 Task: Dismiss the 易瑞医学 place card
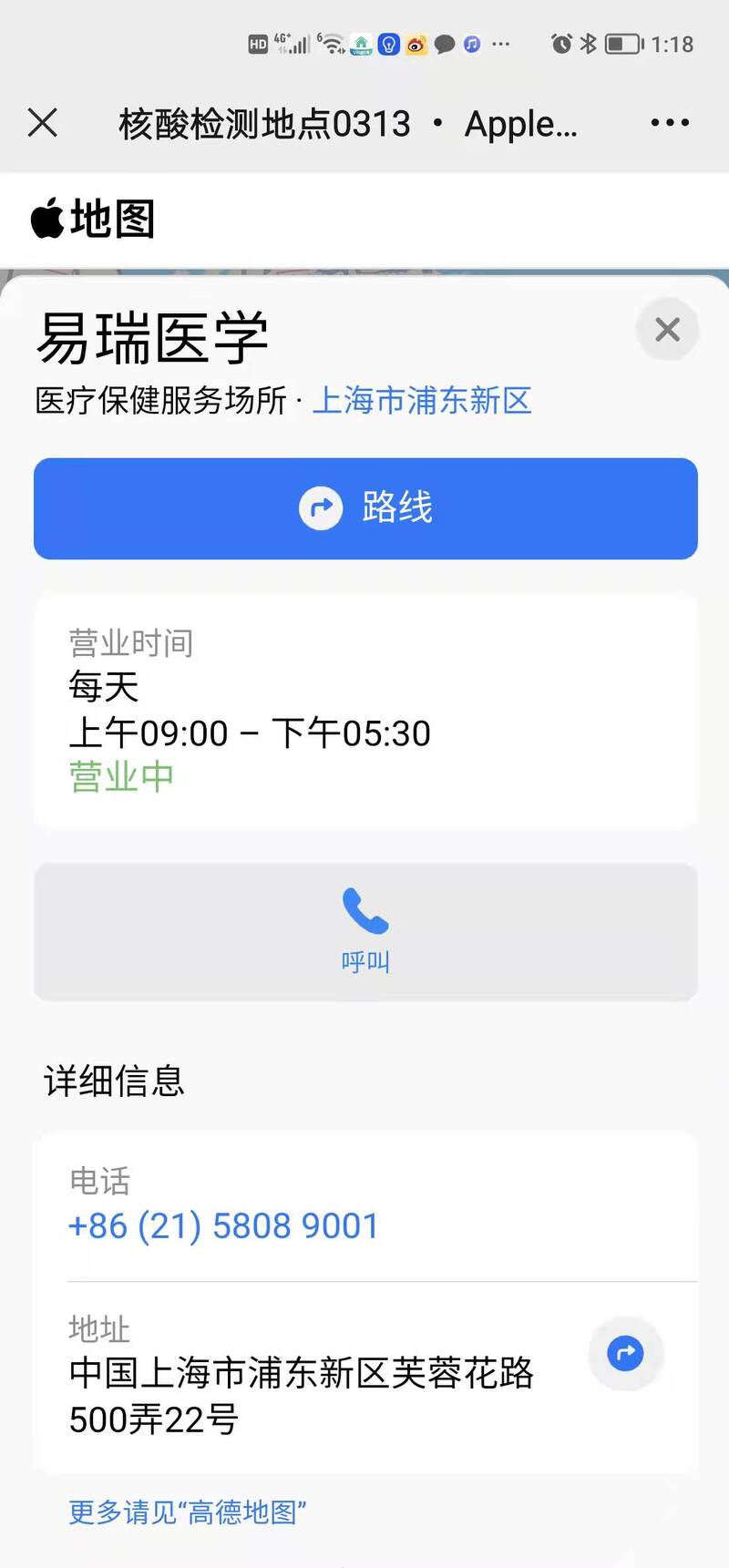667,330
